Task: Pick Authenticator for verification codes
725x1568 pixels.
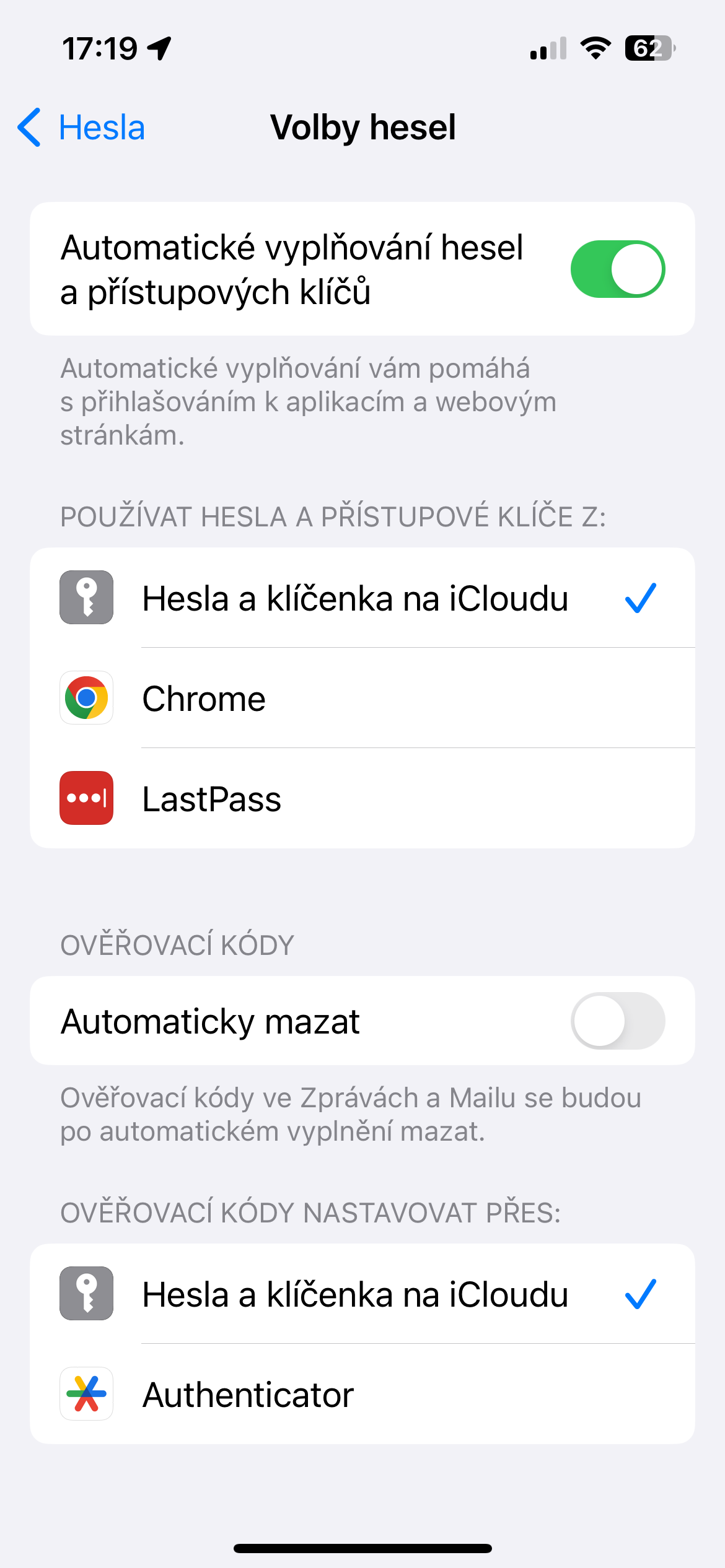Action: (x=362, y=1395)
